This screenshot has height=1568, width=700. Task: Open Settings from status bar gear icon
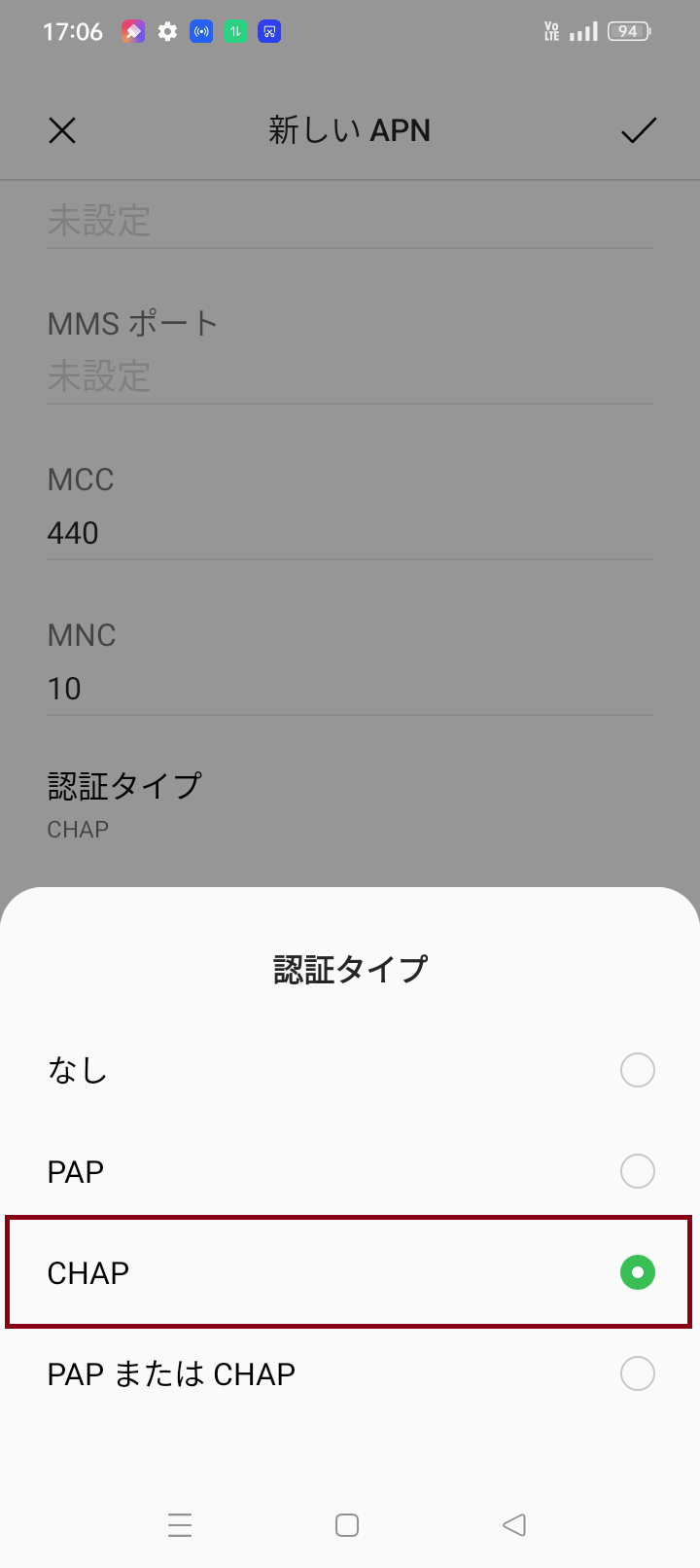point(166,31)
